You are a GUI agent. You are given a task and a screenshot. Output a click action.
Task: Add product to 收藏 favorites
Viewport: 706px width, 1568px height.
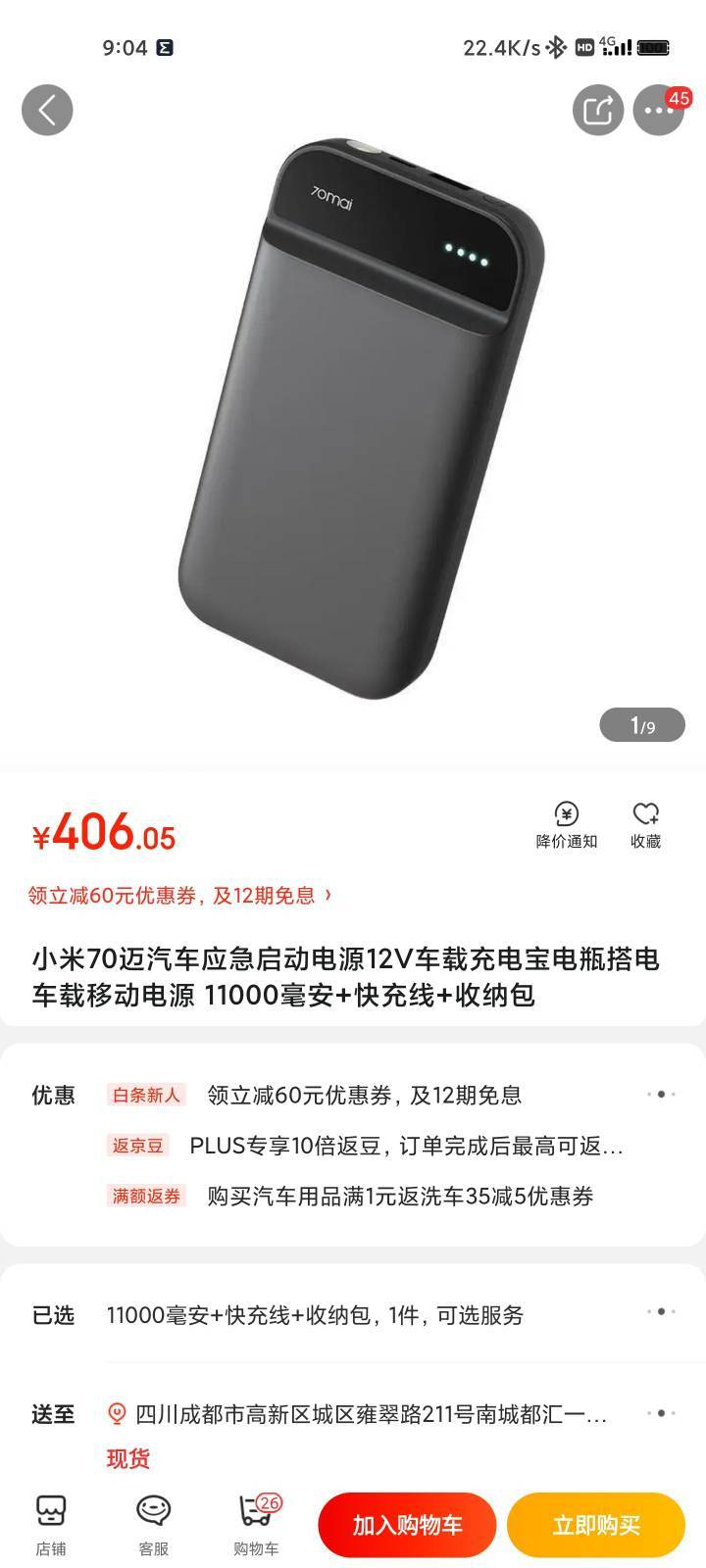pyautogui.click(x=645, y=825)
